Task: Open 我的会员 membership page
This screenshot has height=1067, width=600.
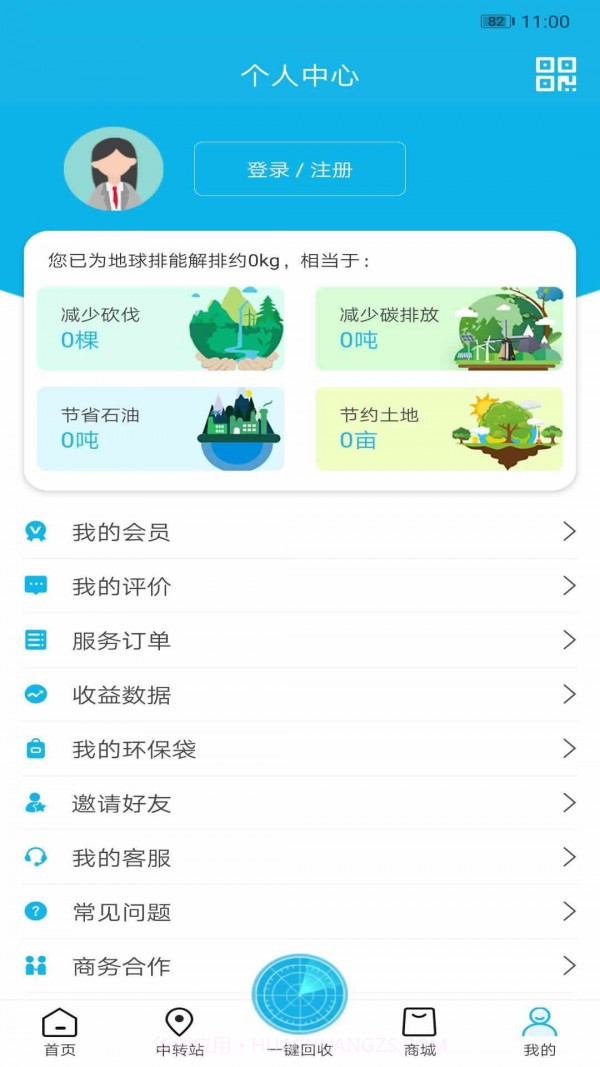Action: (x=300, y=532)
